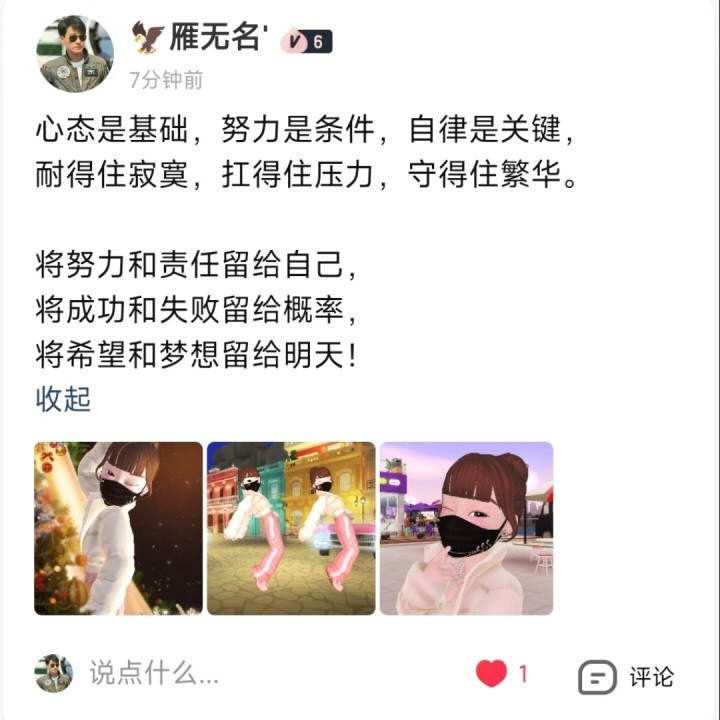Like the post with the heart
The image size is (720, 720).
[491, 673]
